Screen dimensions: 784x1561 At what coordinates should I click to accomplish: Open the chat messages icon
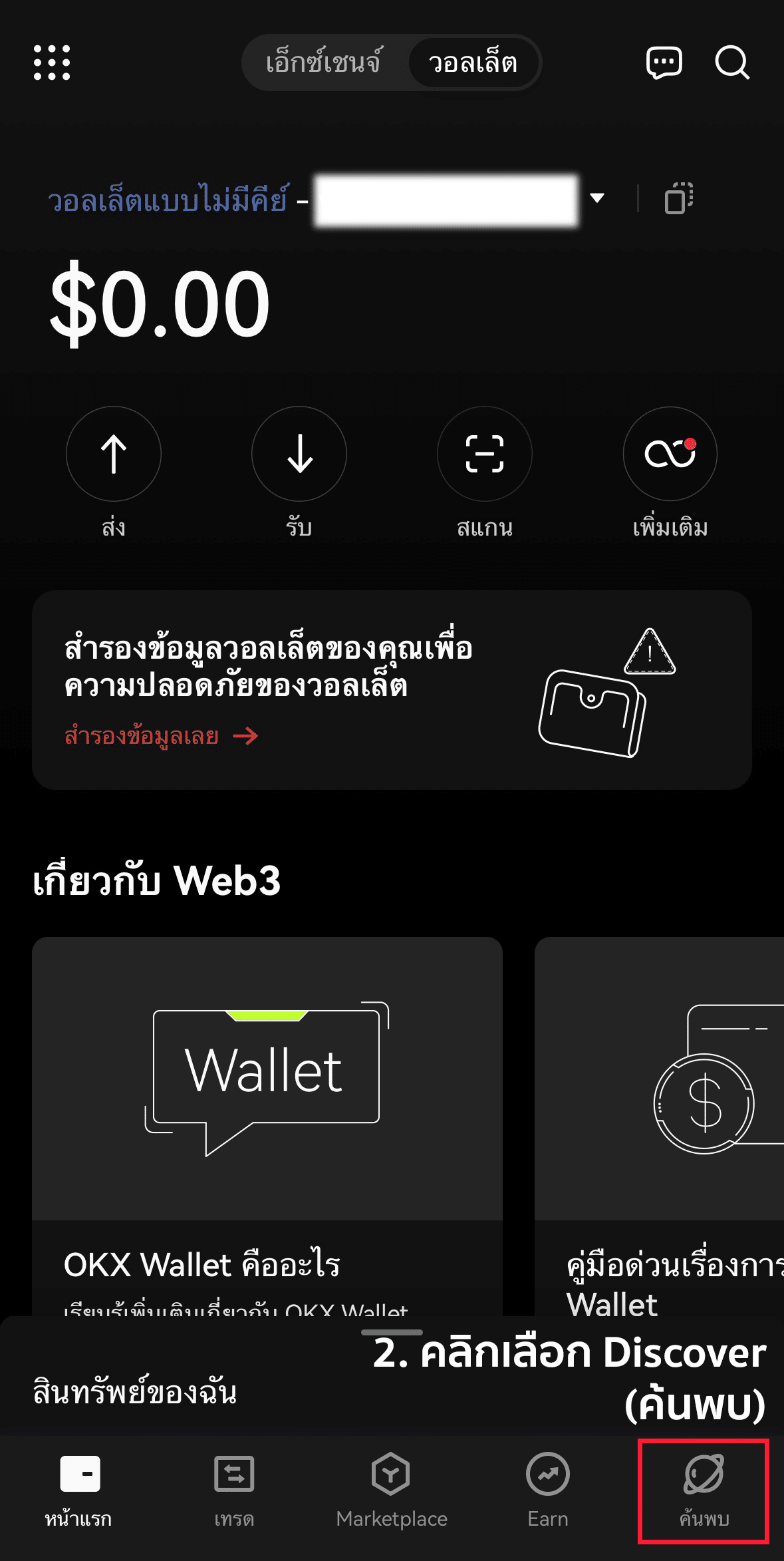pyautogui.click(x=664, y=63)
